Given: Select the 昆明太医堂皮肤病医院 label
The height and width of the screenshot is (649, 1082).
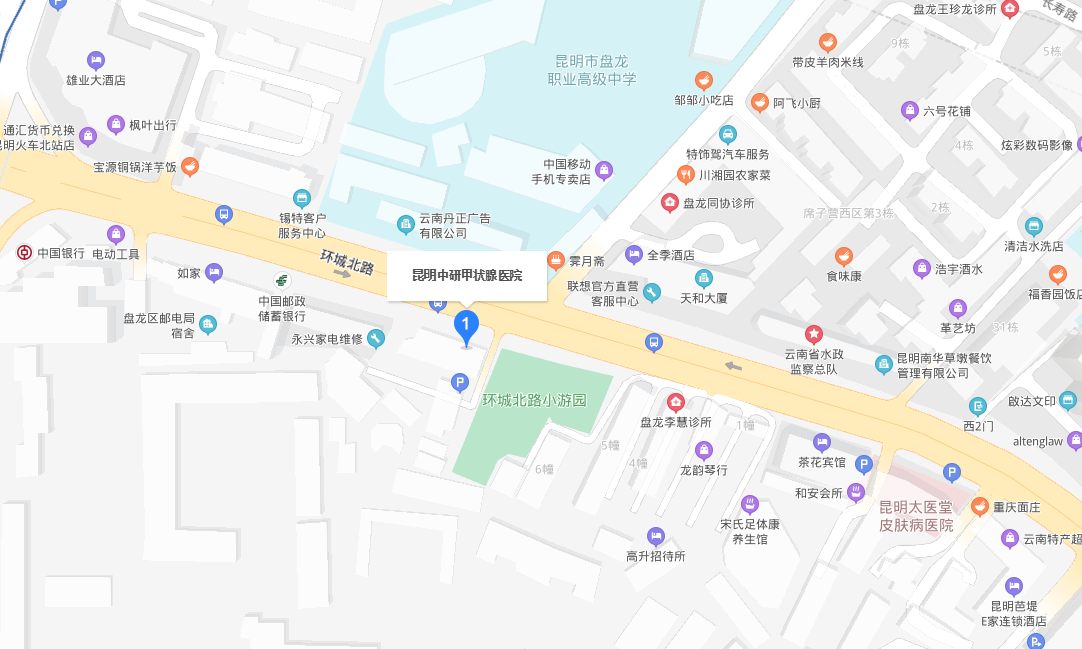Looking at the screenshot, I should click(915, 516).
